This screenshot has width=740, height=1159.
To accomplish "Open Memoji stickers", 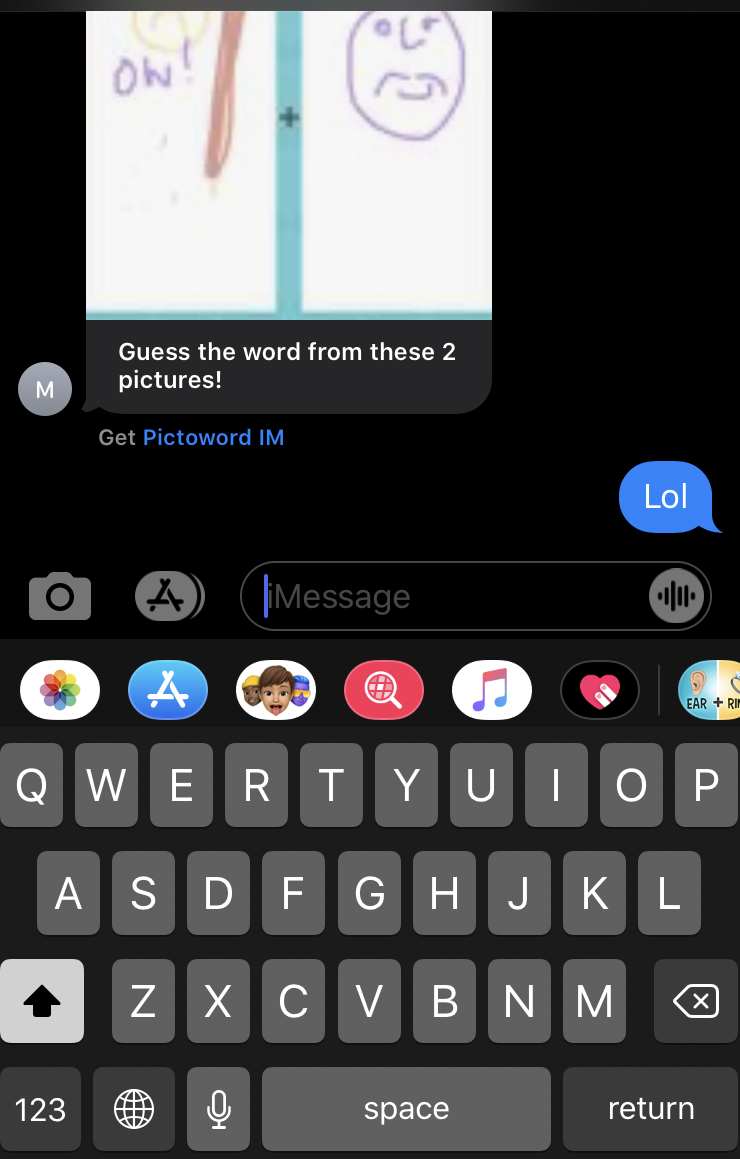I will pos(276,690).
